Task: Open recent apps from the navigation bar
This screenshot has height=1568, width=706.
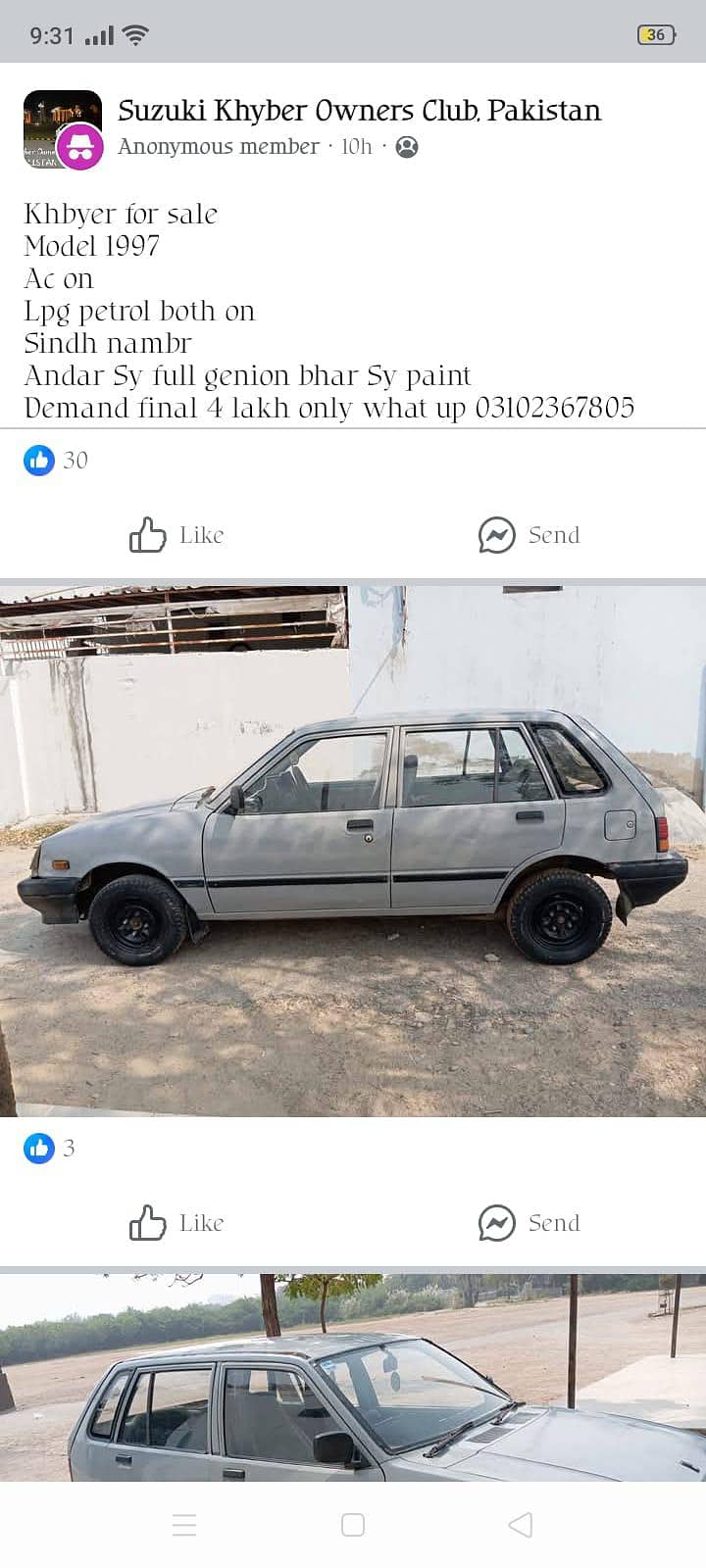Action: tap(184, 1525)
